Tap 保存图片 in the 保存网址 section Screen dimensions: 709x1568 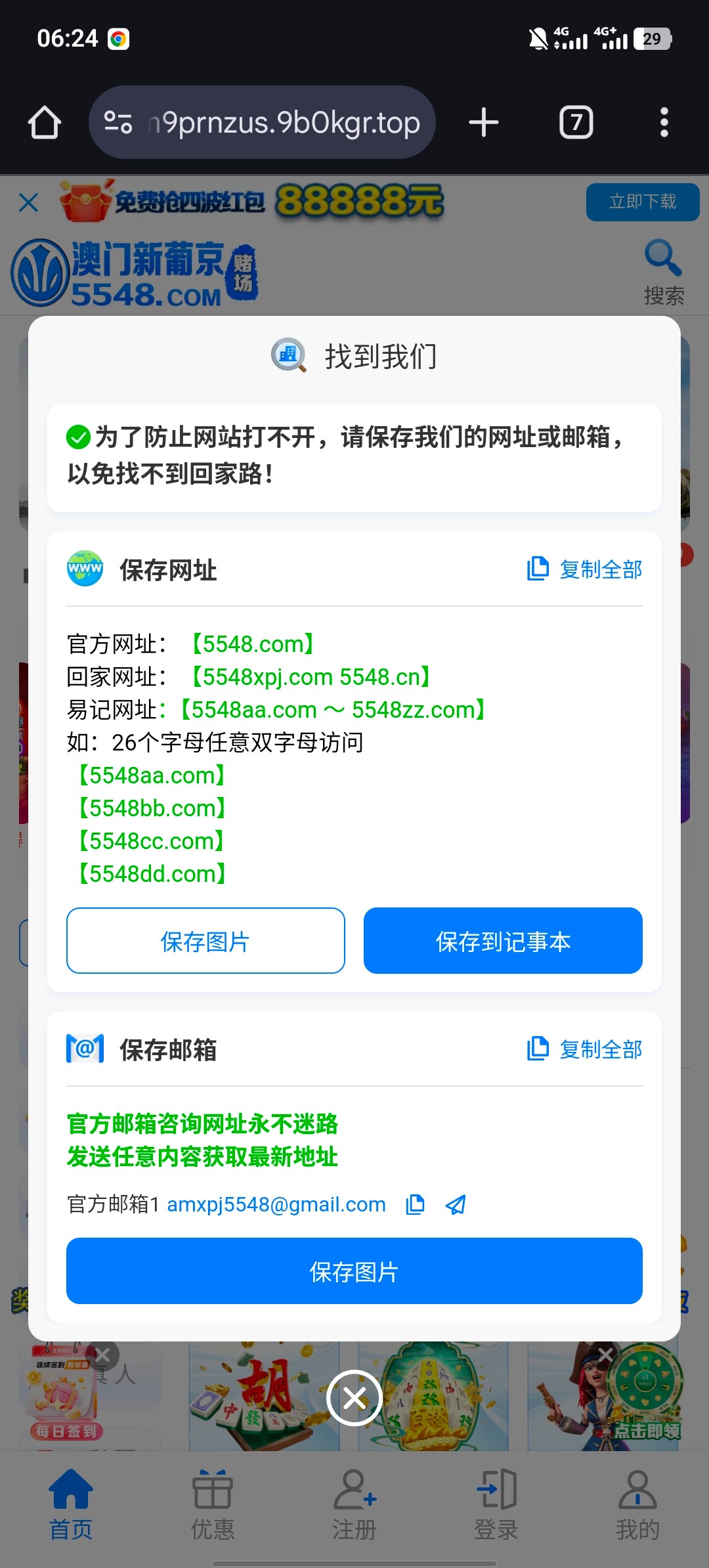(205, 941)
